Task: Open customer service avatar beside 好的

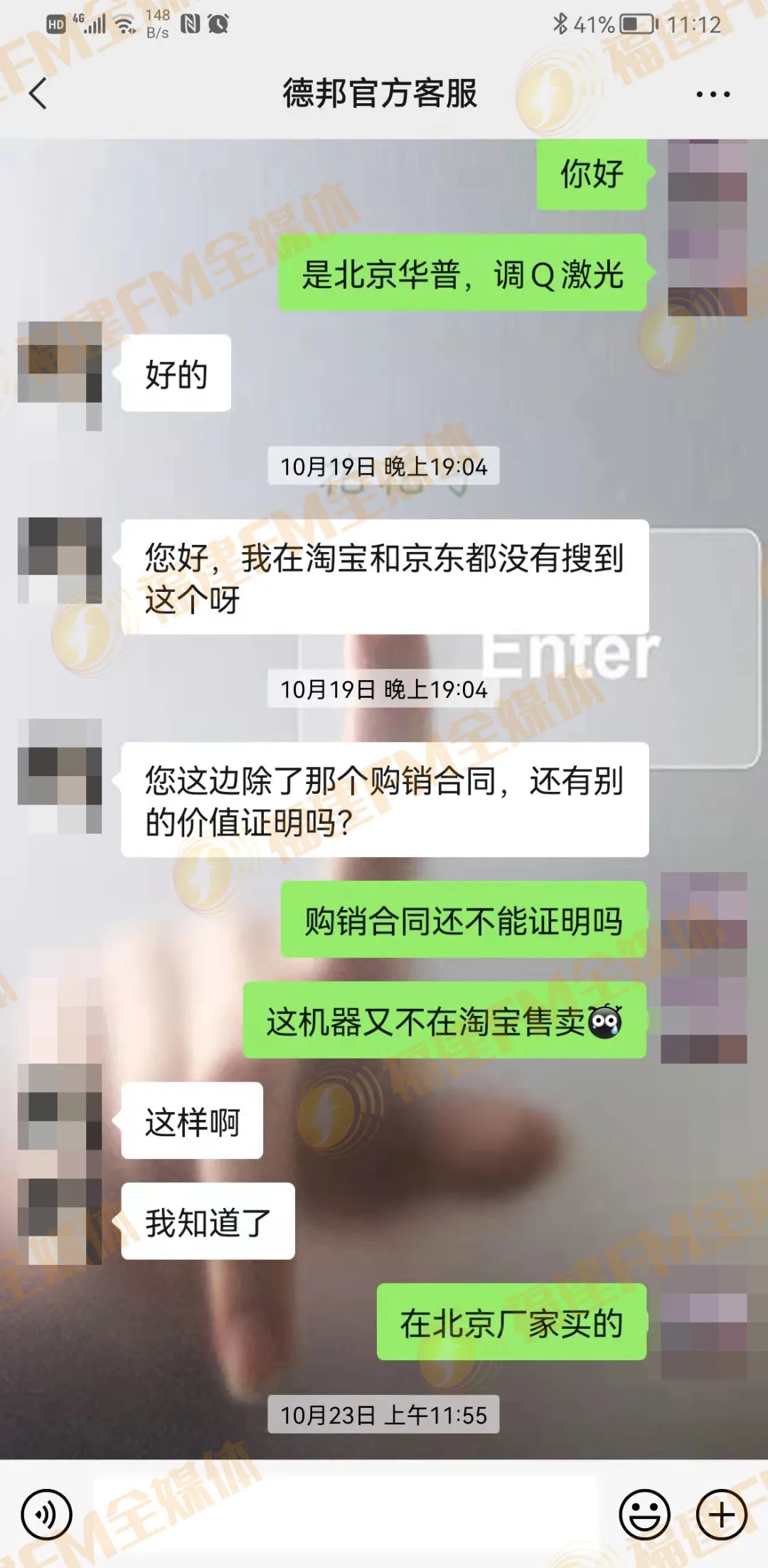Action: tap(60, 374)
